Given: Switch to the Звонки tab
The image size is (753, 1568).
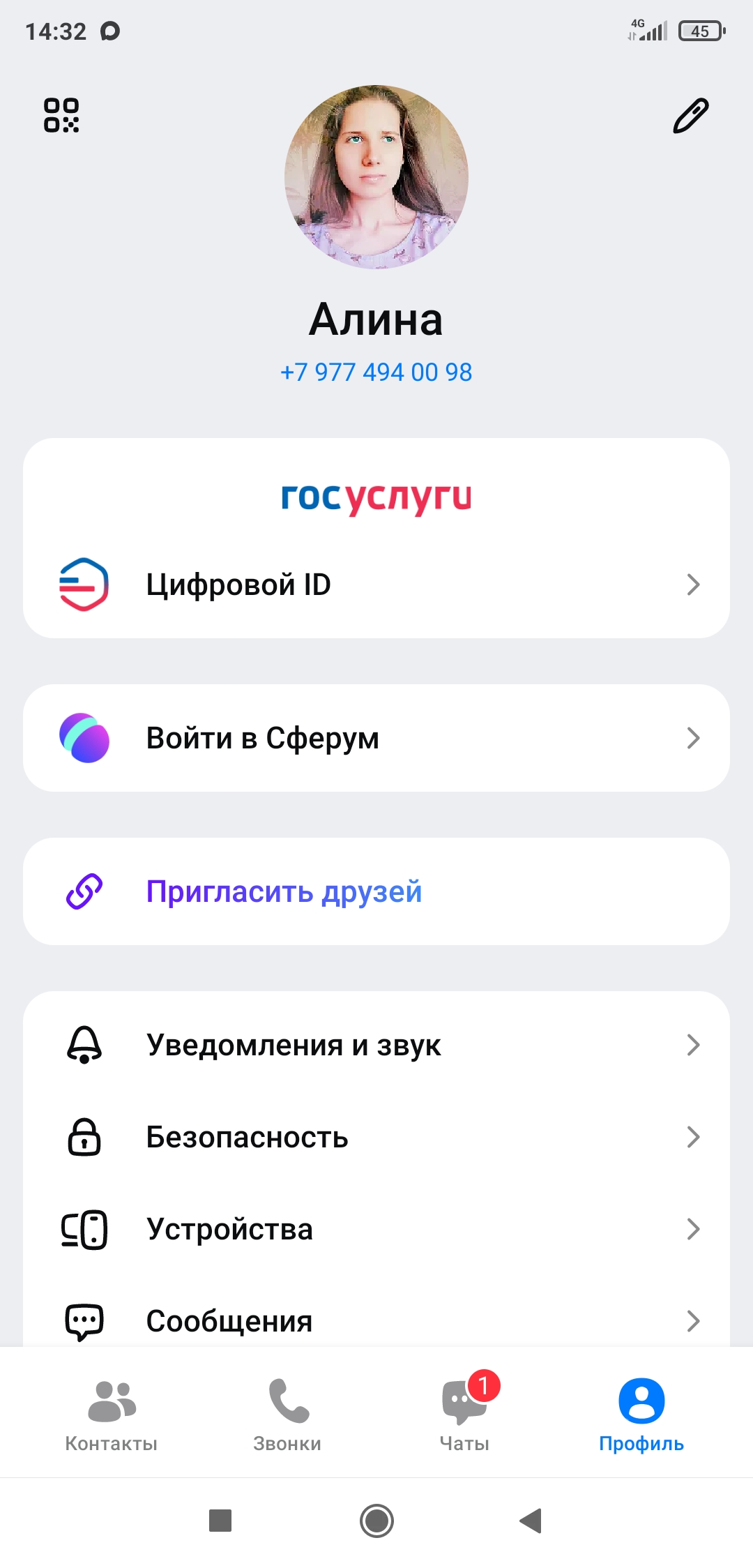Looking at the screenshot, I should 288,1414.
